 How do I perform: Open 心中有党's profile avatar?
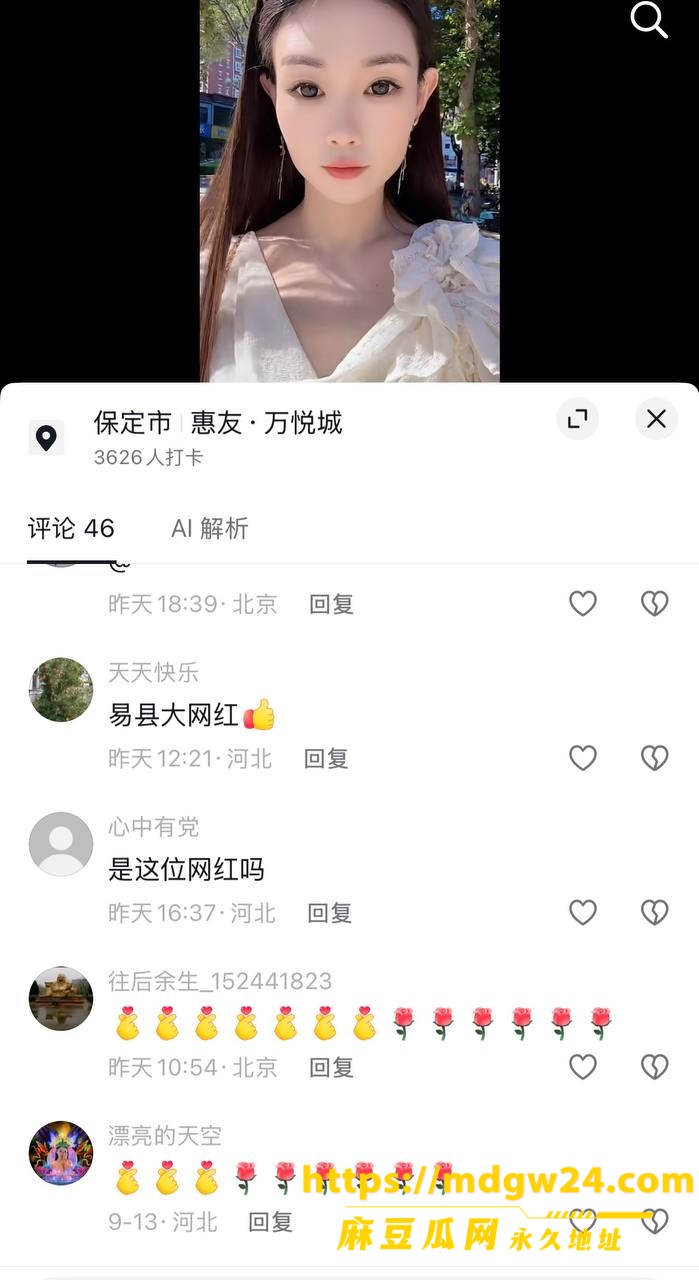tap(61, 844)
